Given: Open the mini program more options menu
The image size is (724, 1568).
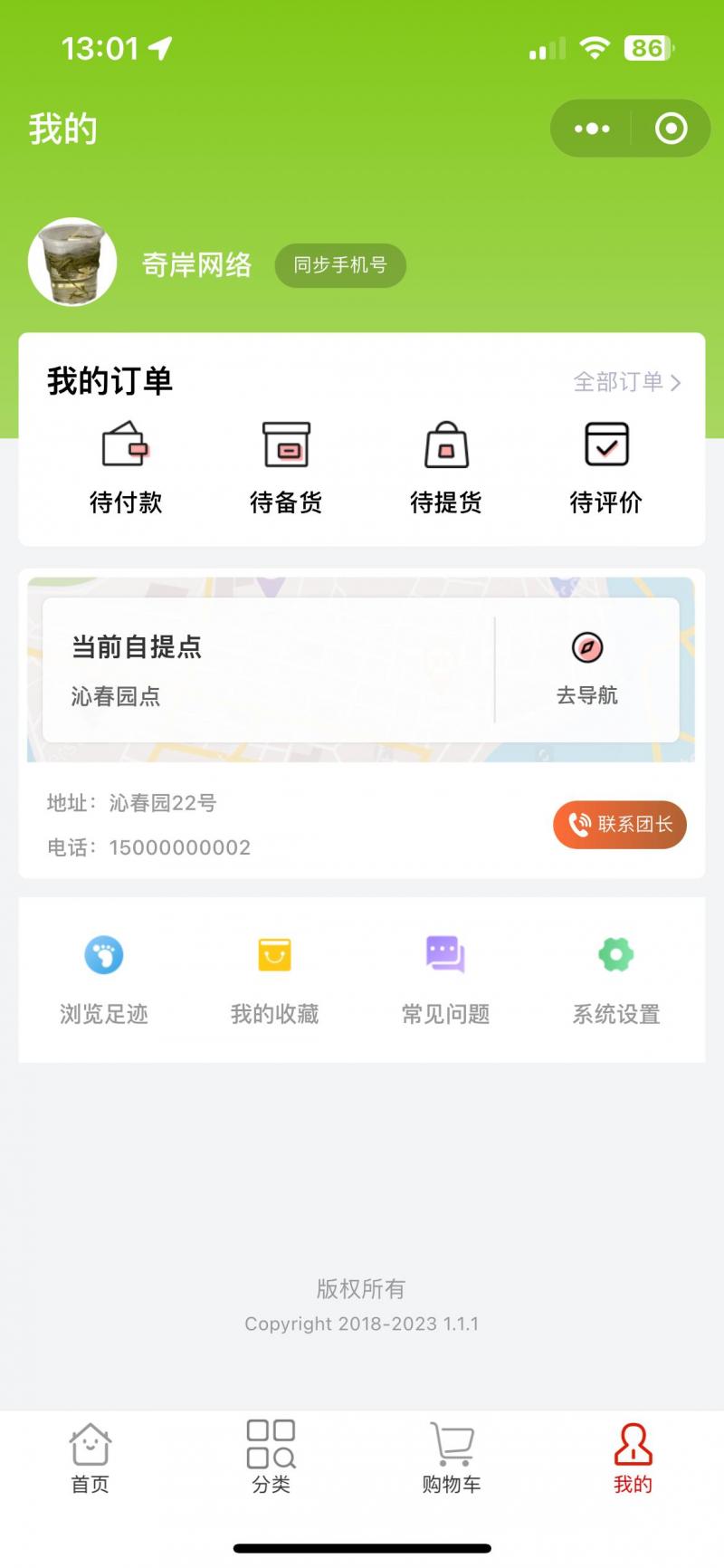Looking at the screenshot, I should click(x=592, y=129).
